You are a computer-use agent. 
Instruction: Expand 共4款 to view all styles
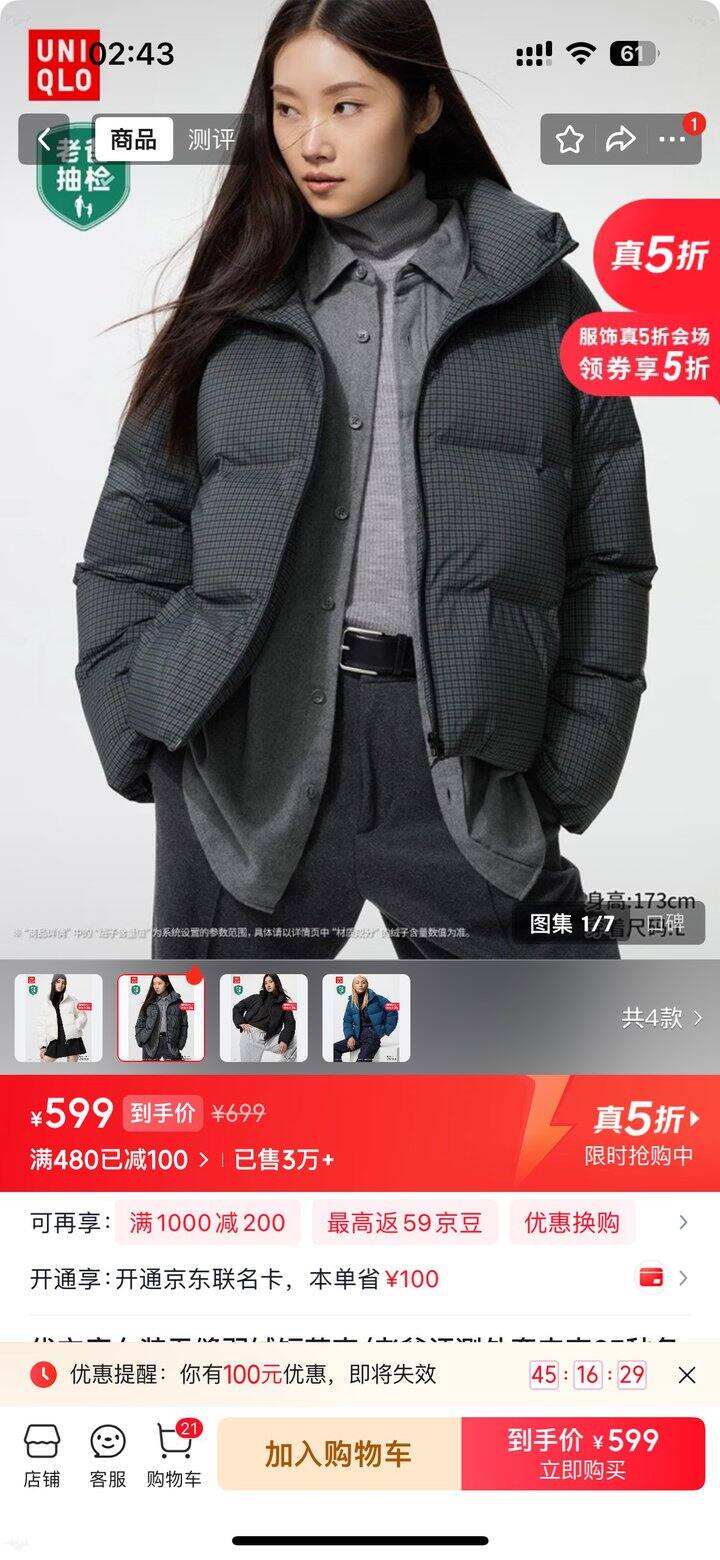[x=656, y=1016]
